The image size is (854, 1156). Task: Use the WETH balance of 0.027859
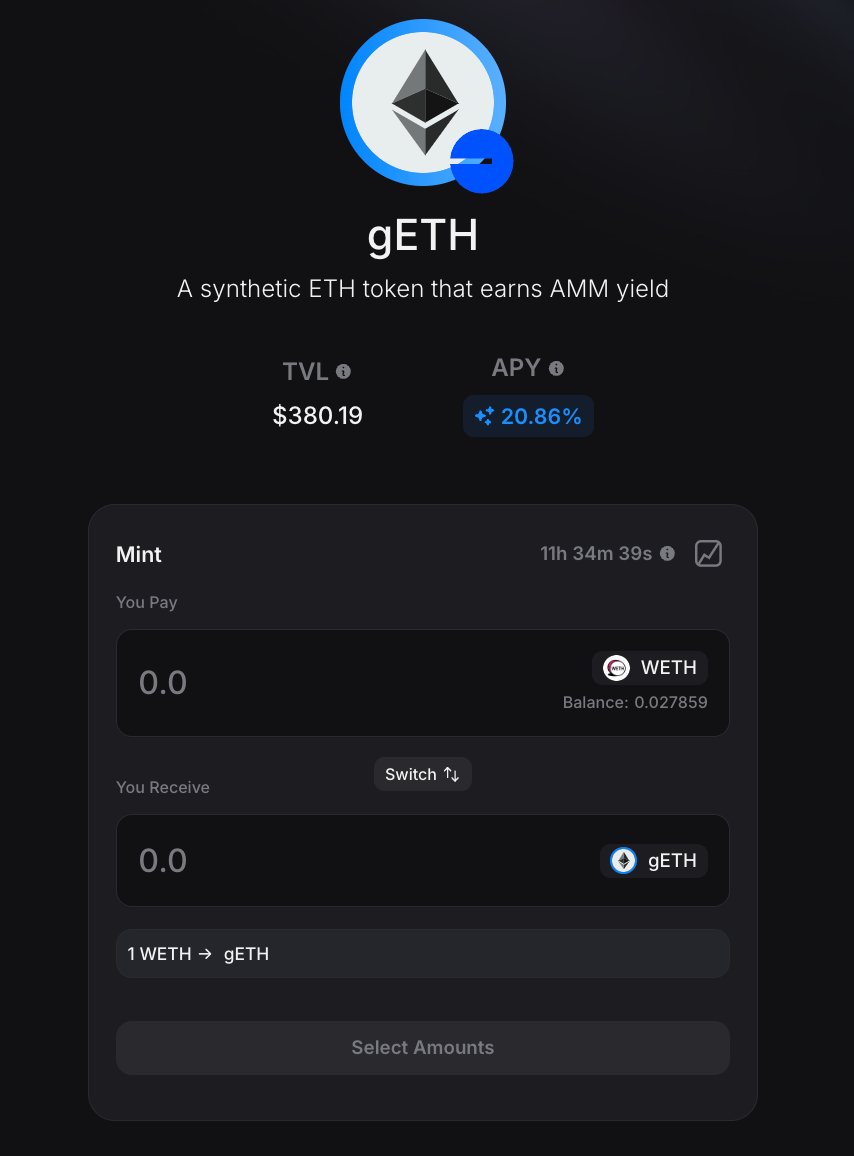(635, 703)
